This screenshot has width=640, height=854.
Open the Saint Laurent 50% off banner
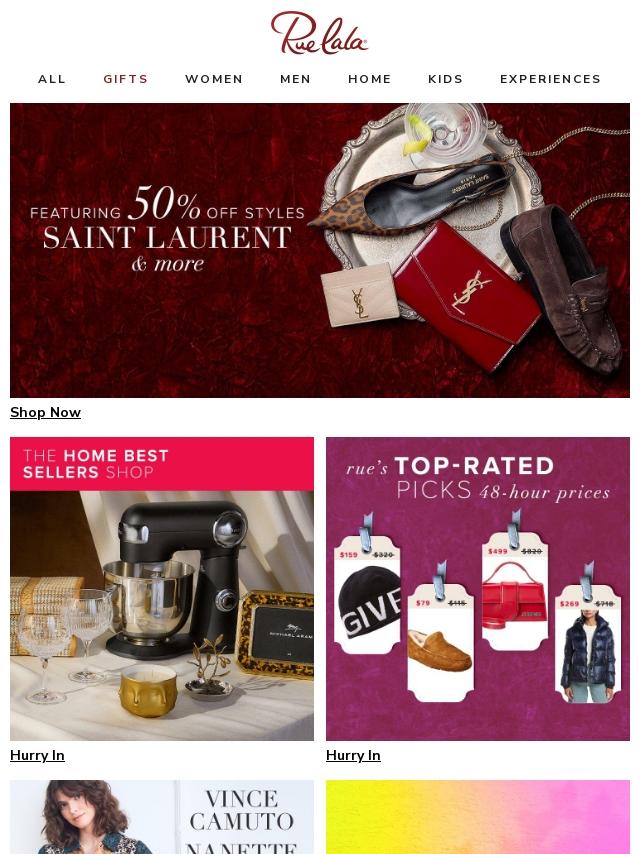(320, 250)
